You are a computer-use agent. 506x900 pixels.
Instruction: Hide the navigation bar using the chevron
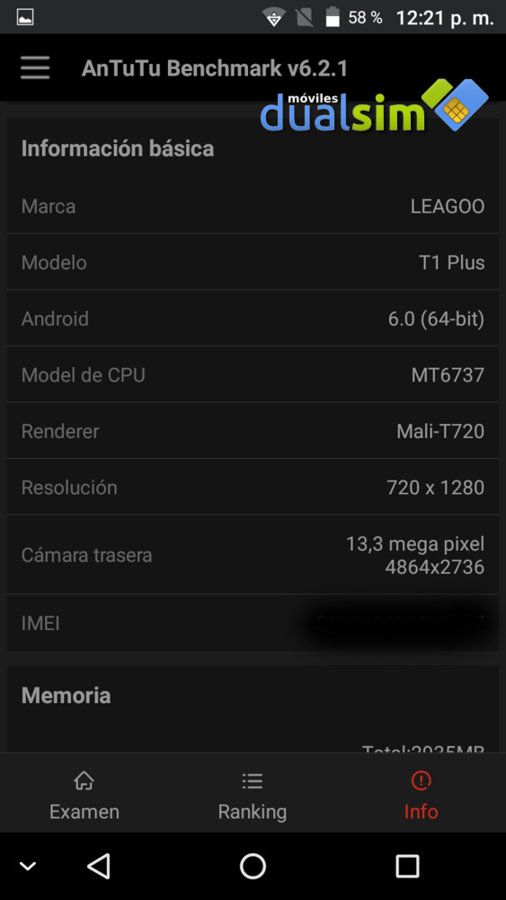pos(28,866)
